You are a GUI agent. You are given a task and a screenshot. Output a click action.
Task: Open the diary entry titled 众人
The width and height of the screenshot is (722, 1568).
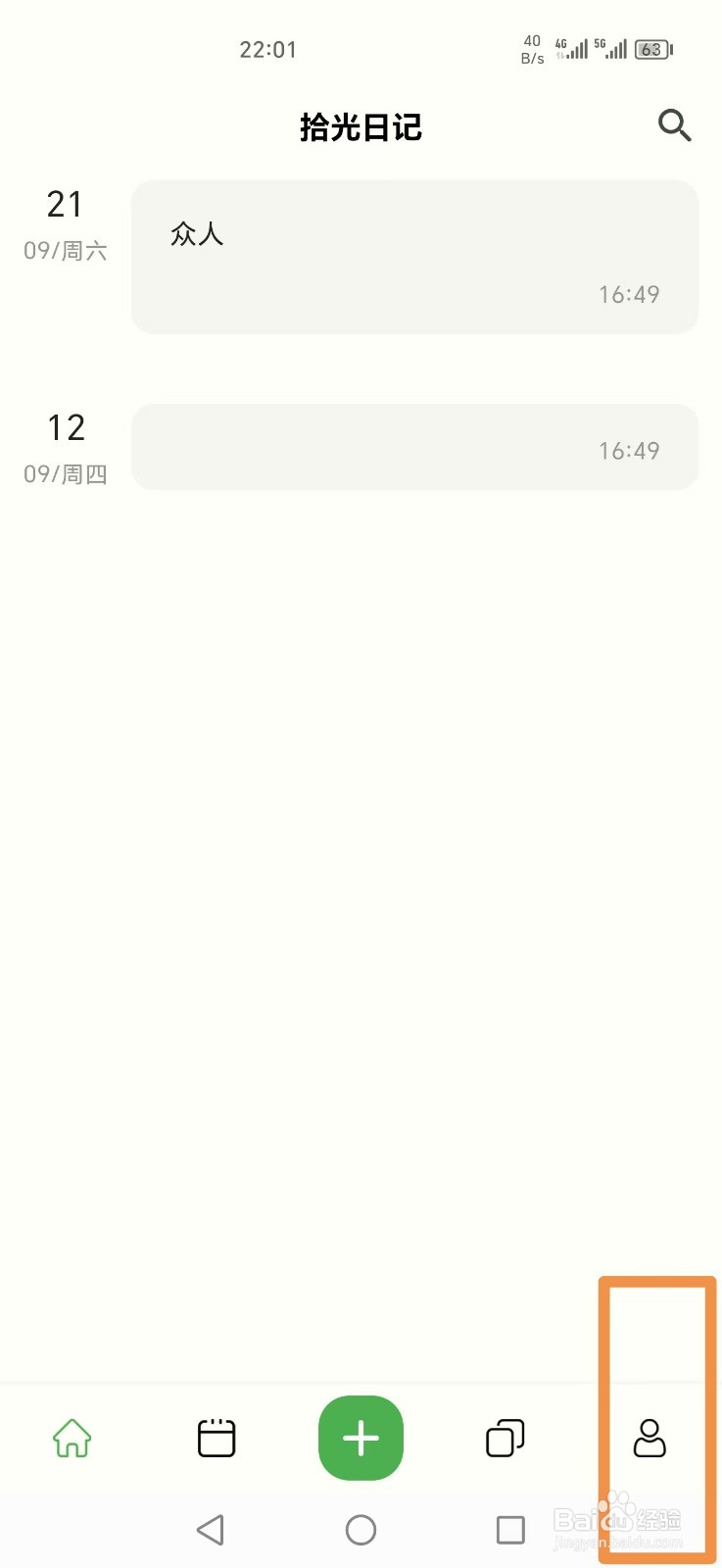[414, 257]
